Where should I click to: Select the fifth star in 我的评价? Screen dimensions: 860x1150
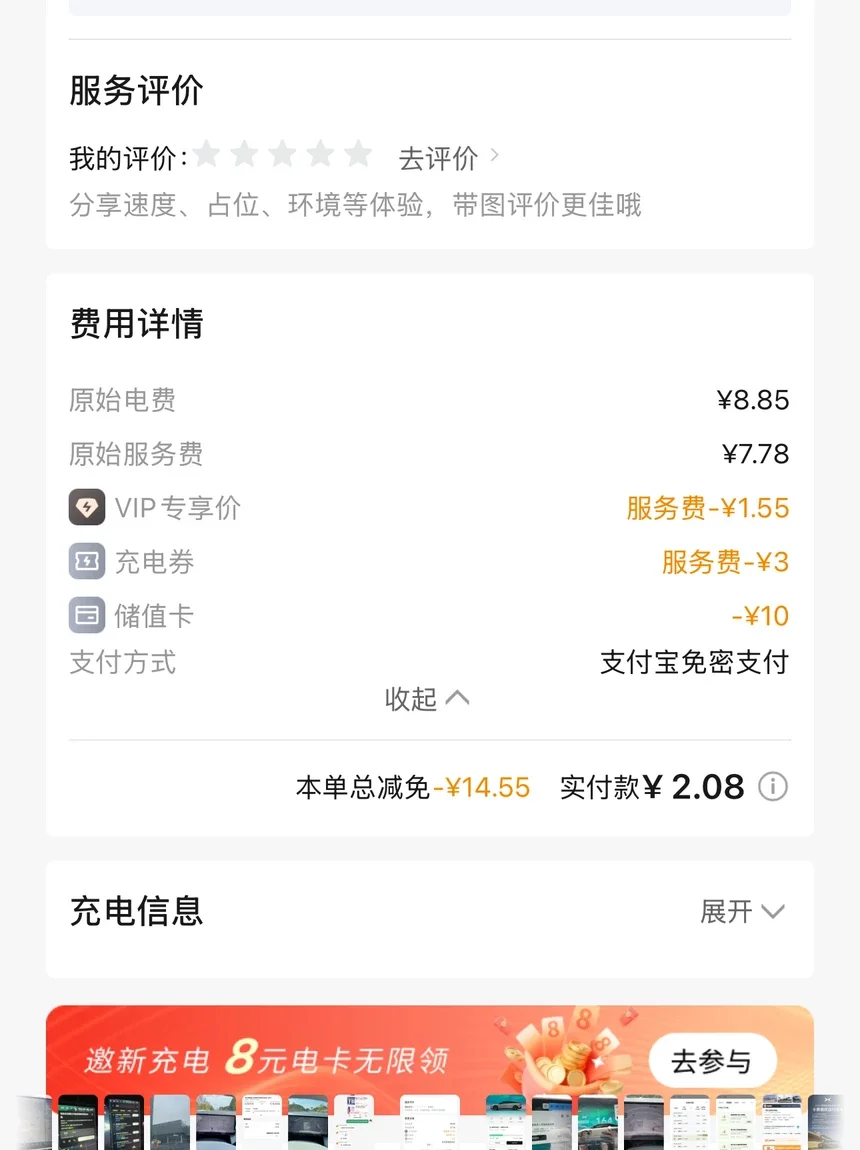pyautogui.click(x=358, y=155)
